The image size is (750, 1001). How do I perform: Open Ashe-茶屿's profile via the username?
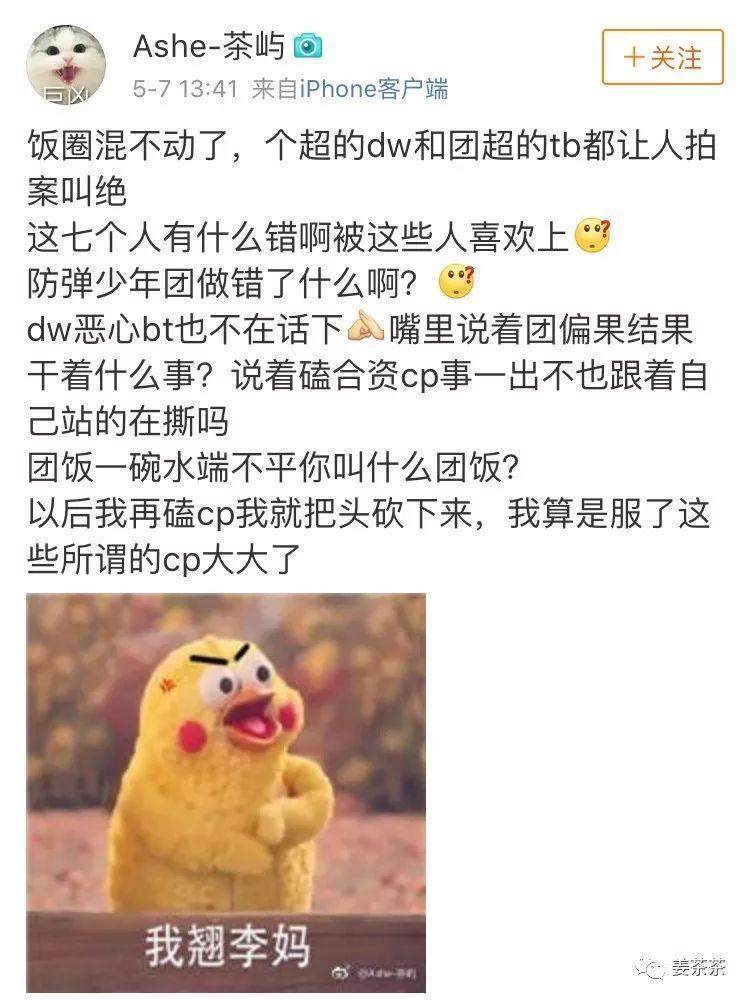208,46
